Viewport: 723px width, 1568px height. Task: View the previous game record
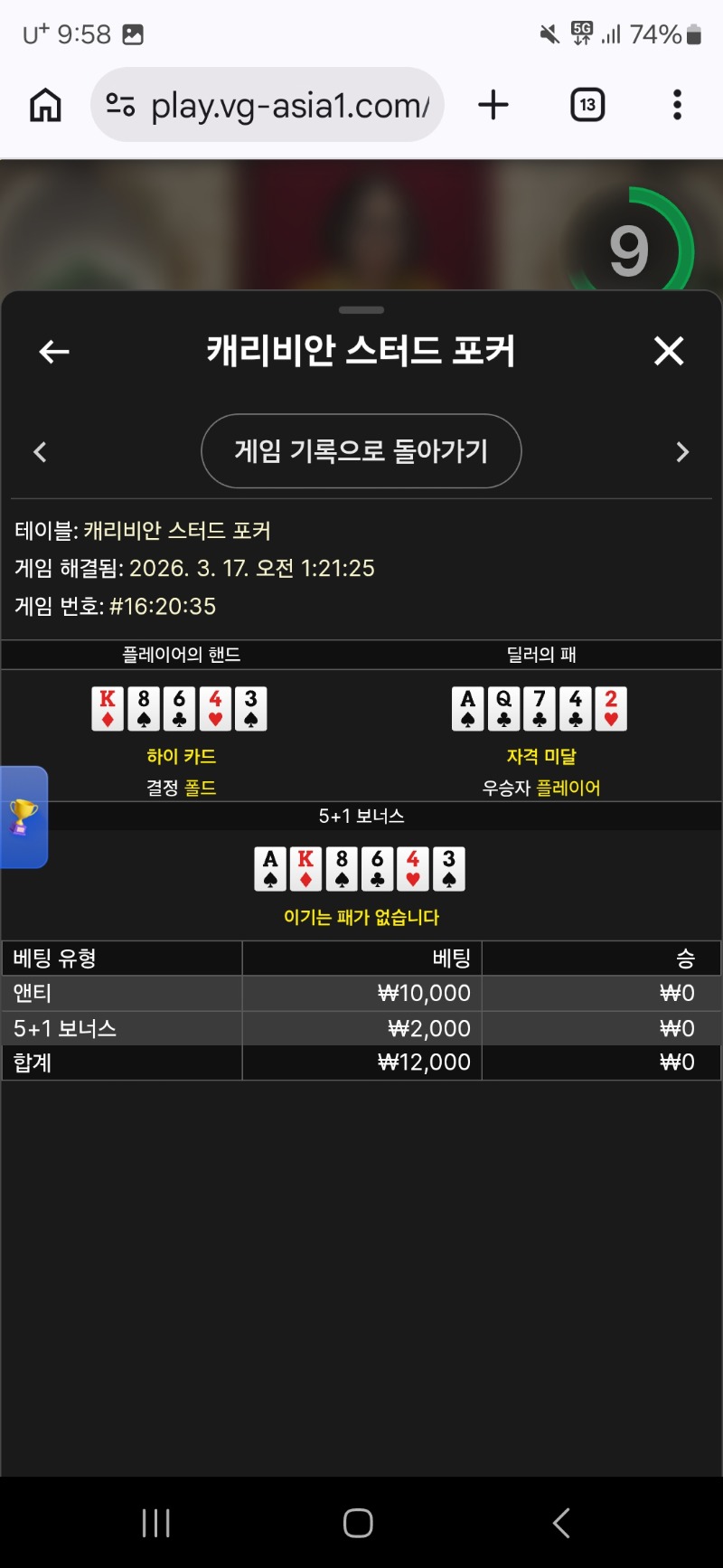[40, 452]
